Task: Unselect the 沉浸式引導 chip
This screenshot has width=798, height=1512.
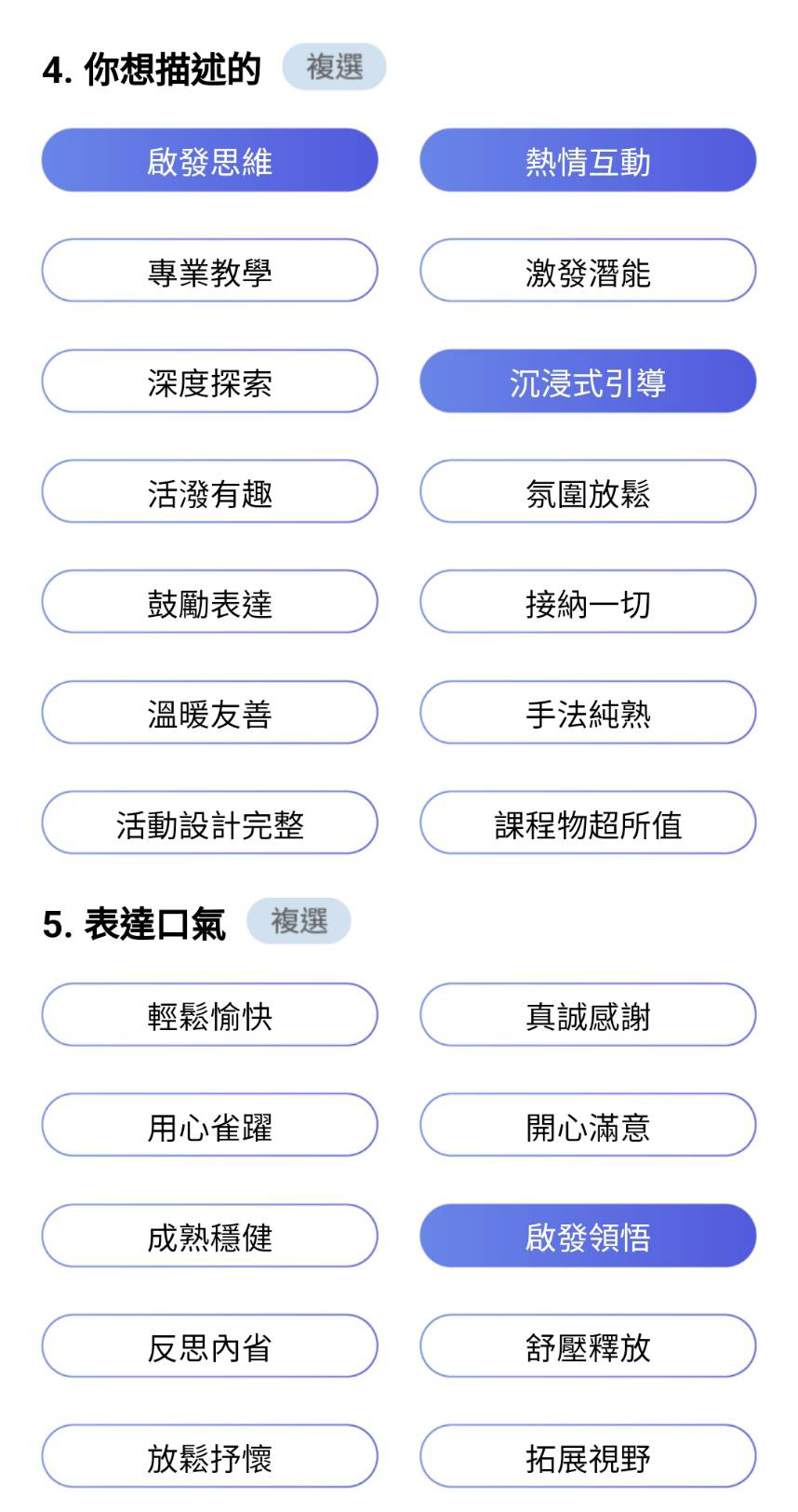Action: coord(588,381)
